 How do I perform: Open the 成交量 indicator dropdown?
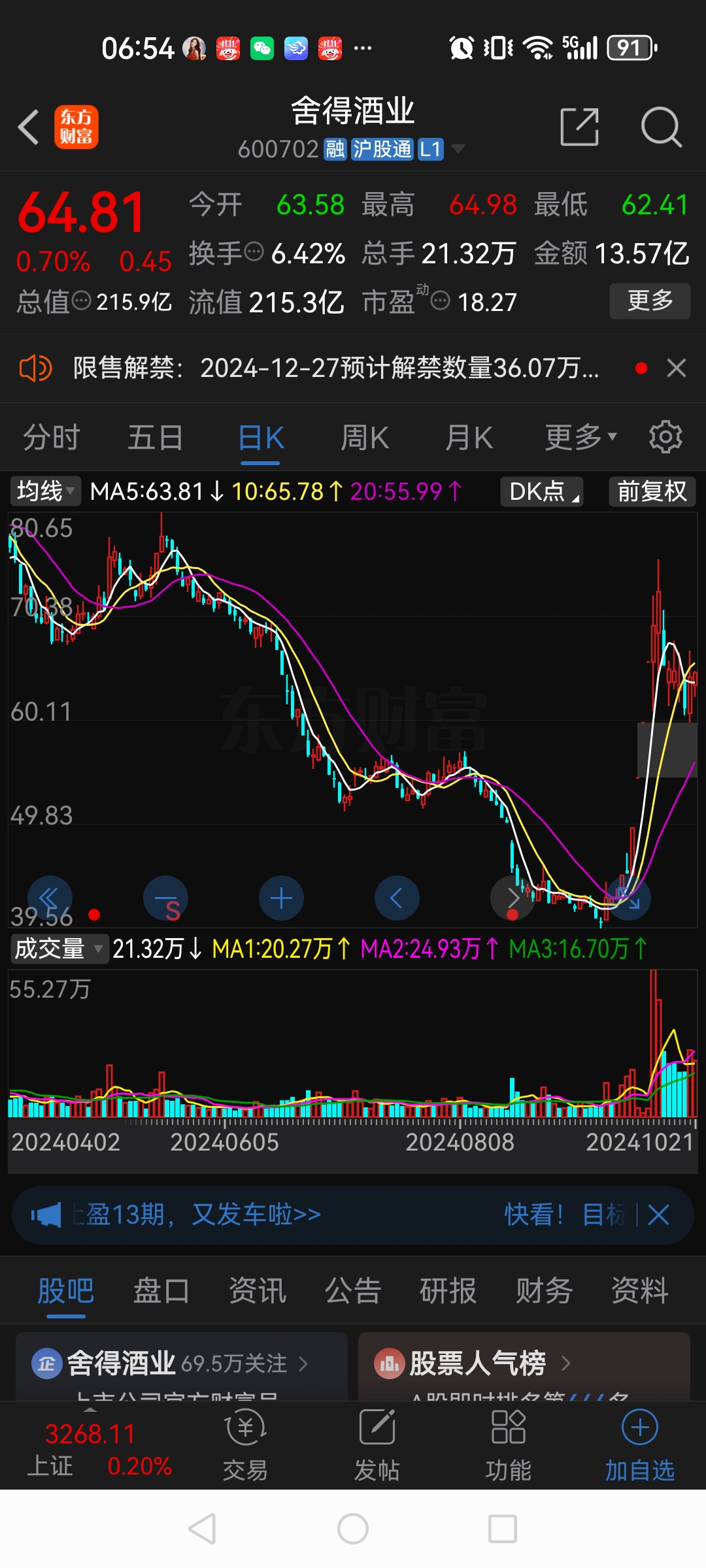pyautogui.click(x=58, y=949)
